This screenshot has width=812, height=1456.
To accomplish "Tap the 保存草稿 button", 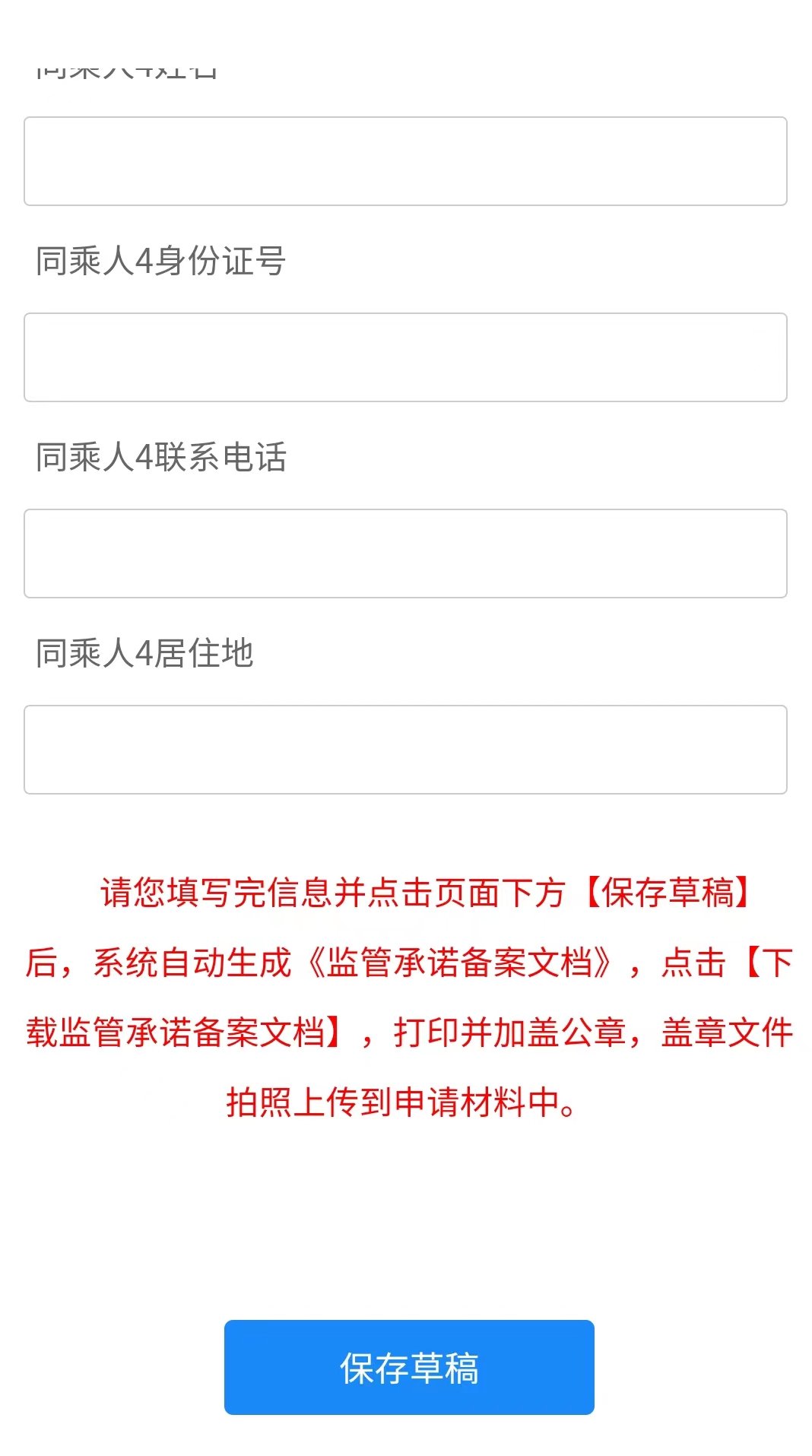I will pyautogui.click(x=409, y=1367).
